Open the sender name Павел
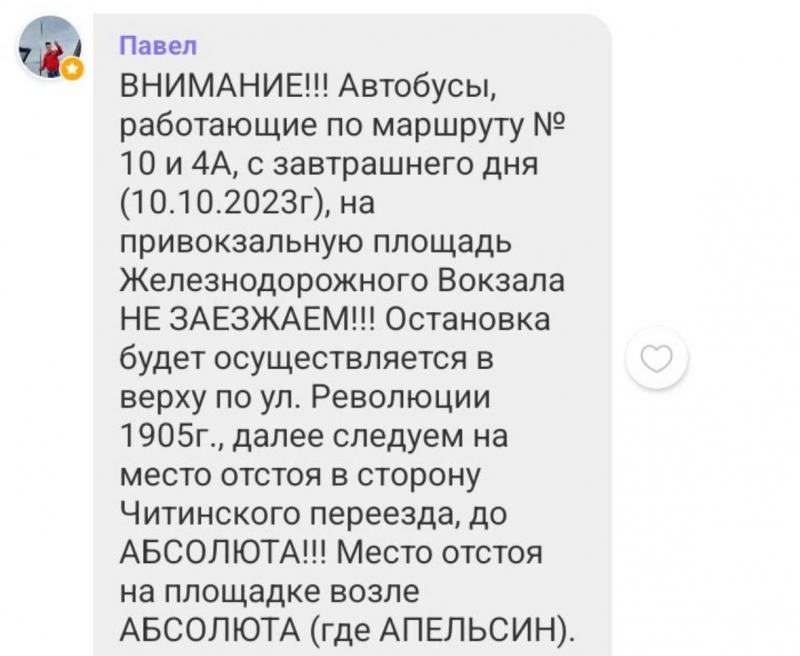 158,46
